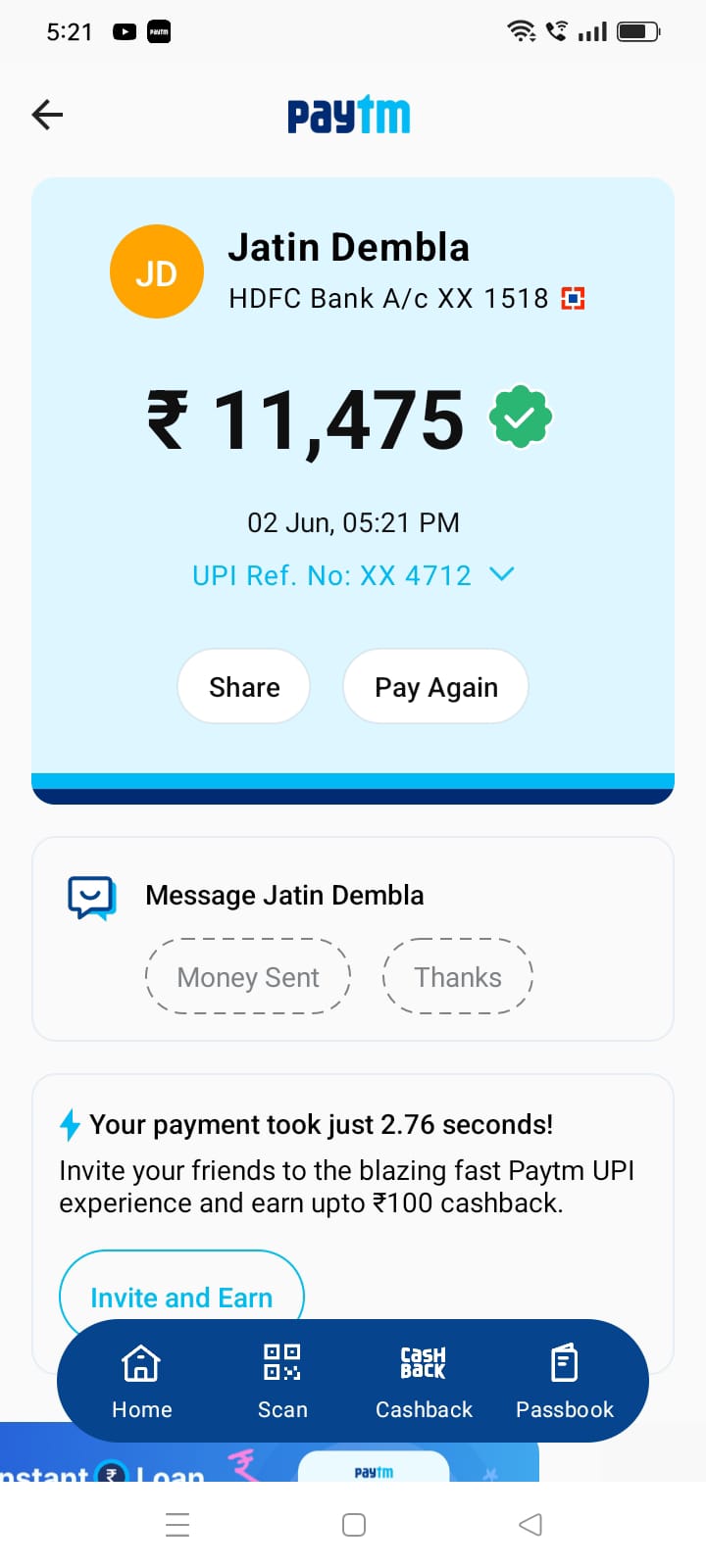
Task: Open the Passbook tab
Action: click(x=565, y=1381)
